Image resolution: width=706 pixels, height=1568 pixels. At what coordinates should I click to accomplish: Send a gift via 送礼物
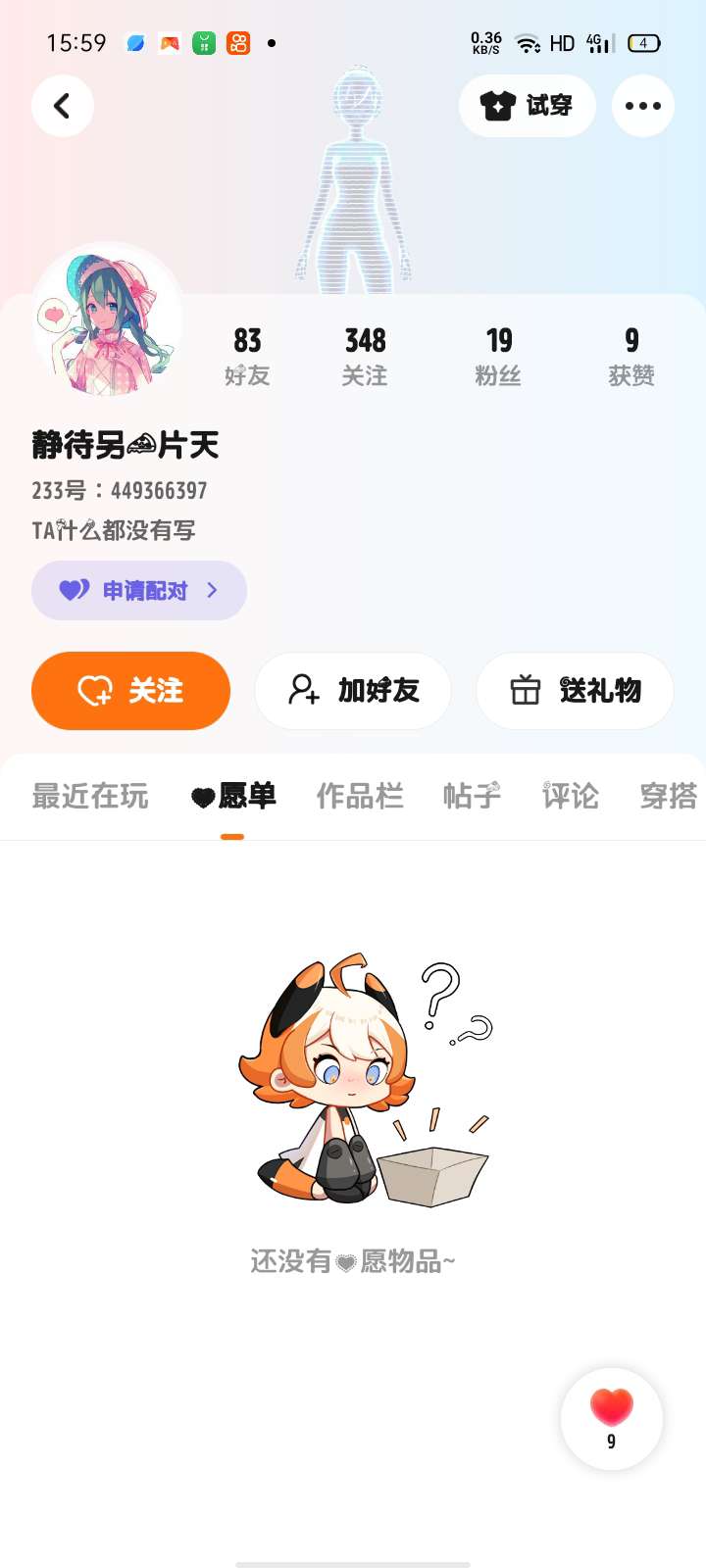click(x=575, y=691)
